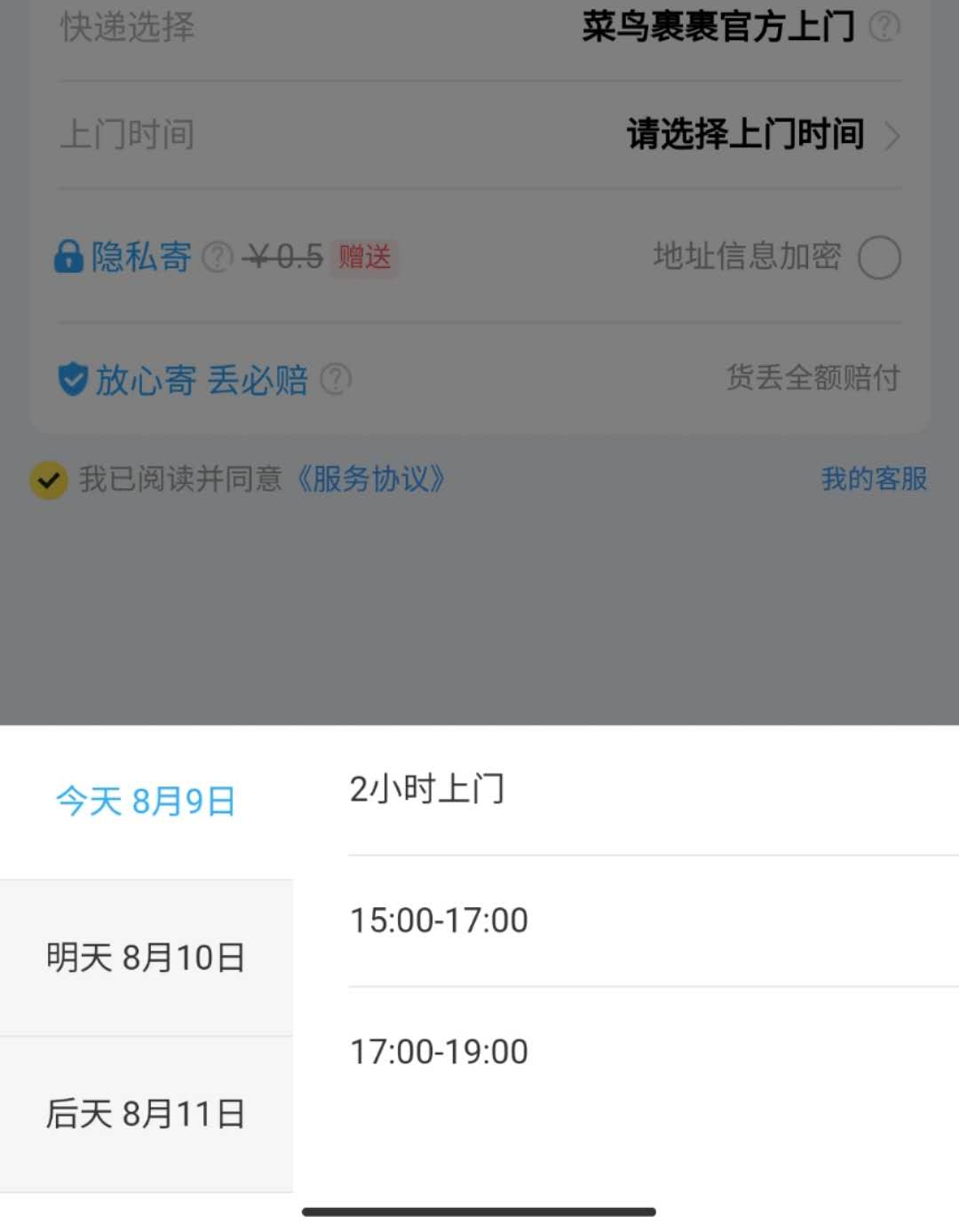The height and width of the screenshot is (1232, 959).
Task: Expand the 上门时间 chevron arrow
Action: [x=895, y=136]
